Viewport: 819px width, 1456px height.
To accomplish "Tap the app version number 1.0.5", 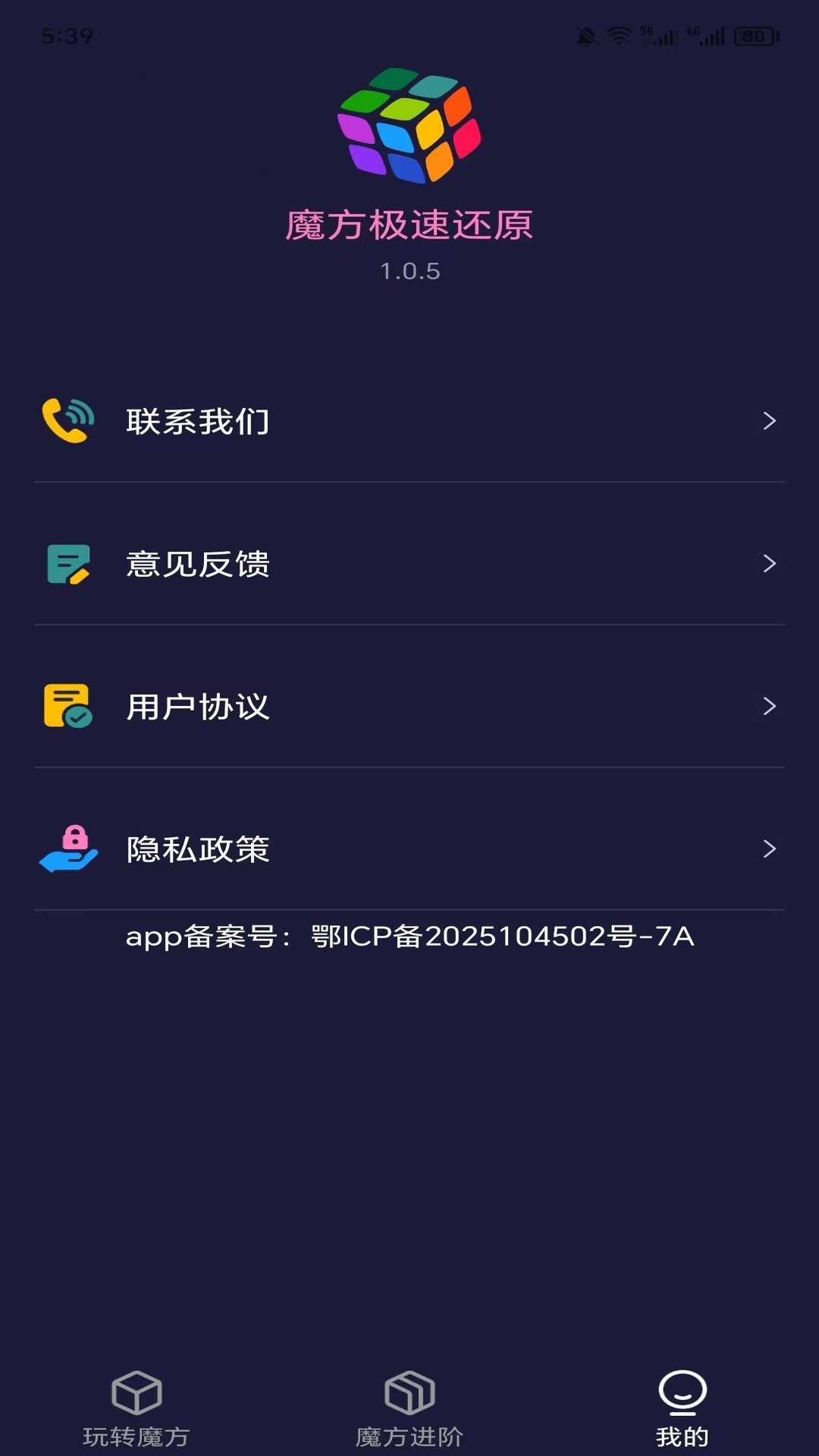I will coord(409,270).
